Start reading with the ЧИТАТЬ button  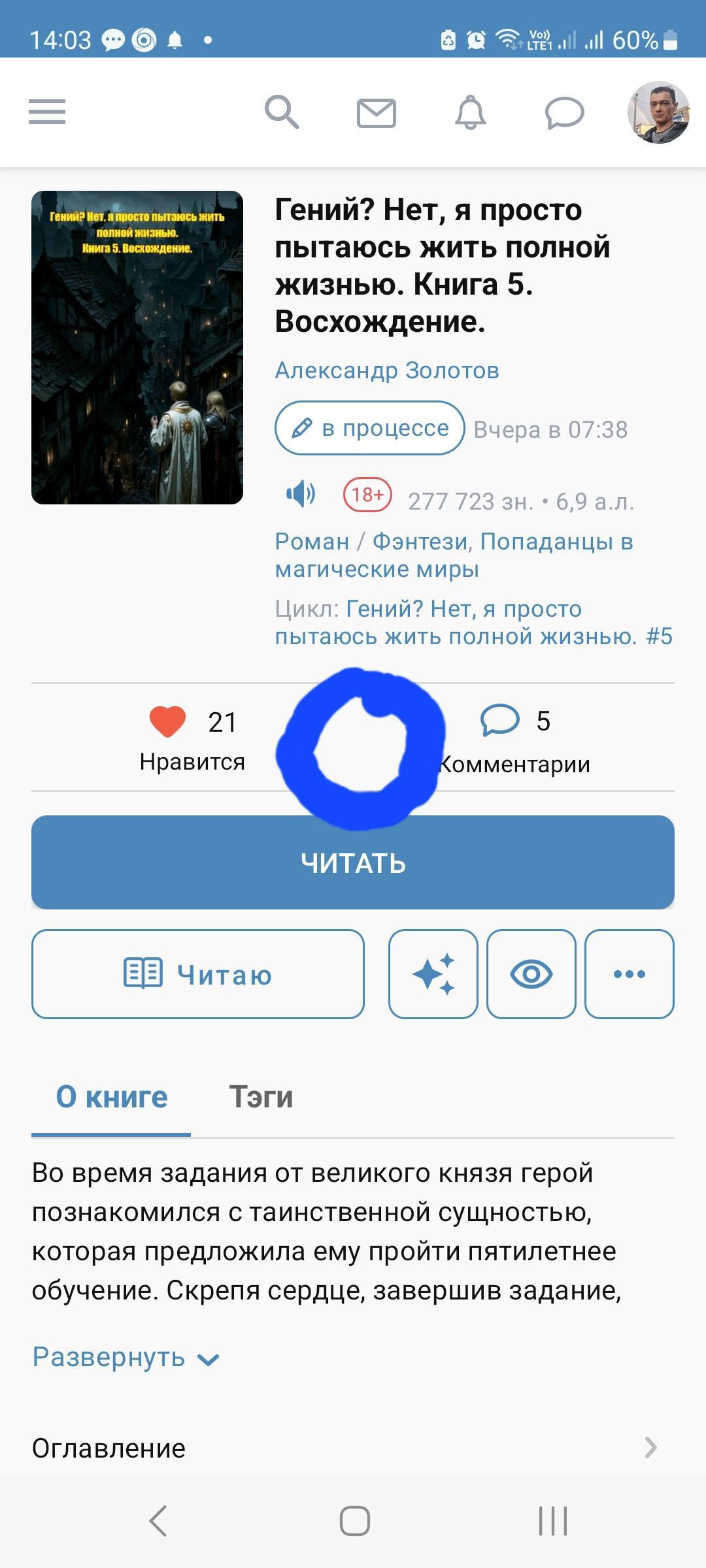tap(353, 862)
